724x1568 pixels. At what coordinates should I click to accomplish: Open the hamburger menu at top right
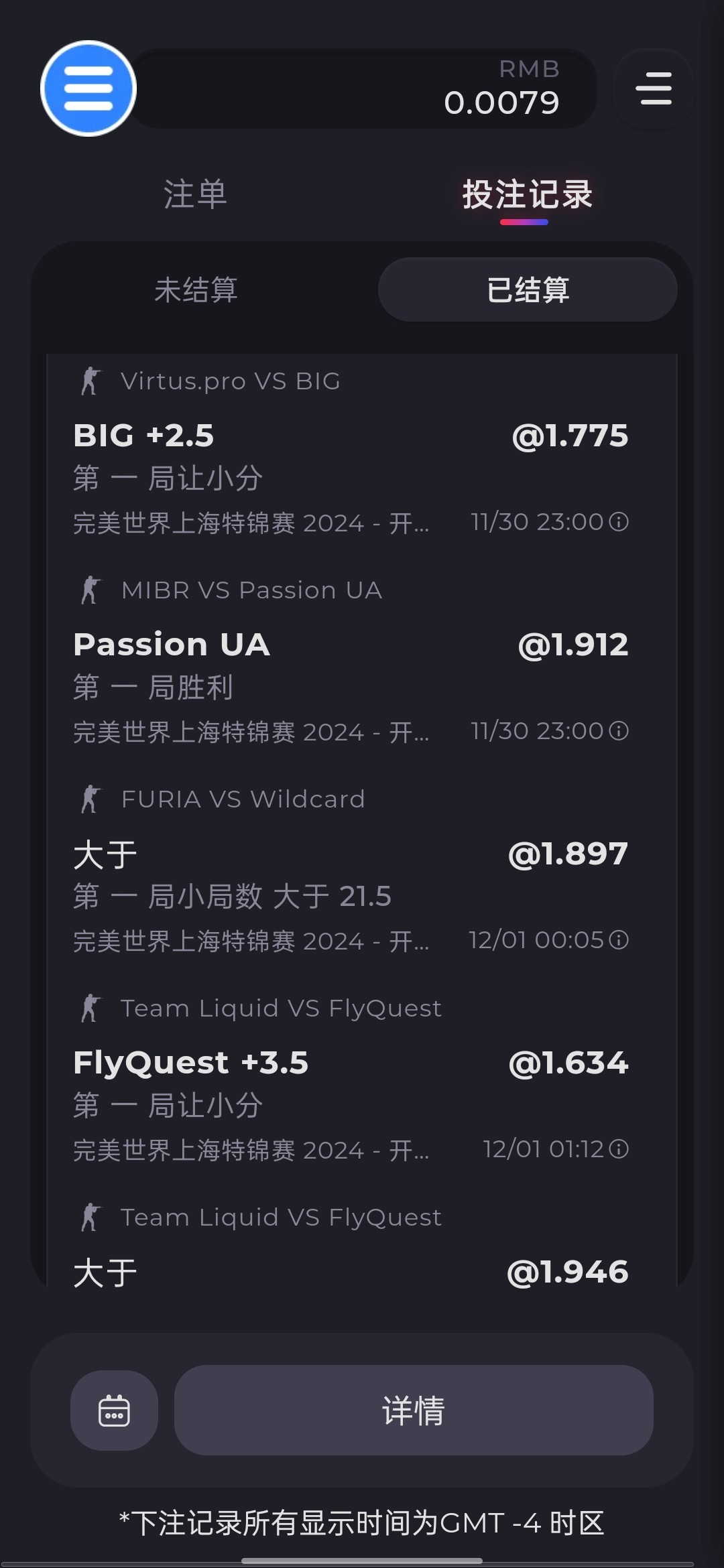pyautogui.click(x=654, y=88)
